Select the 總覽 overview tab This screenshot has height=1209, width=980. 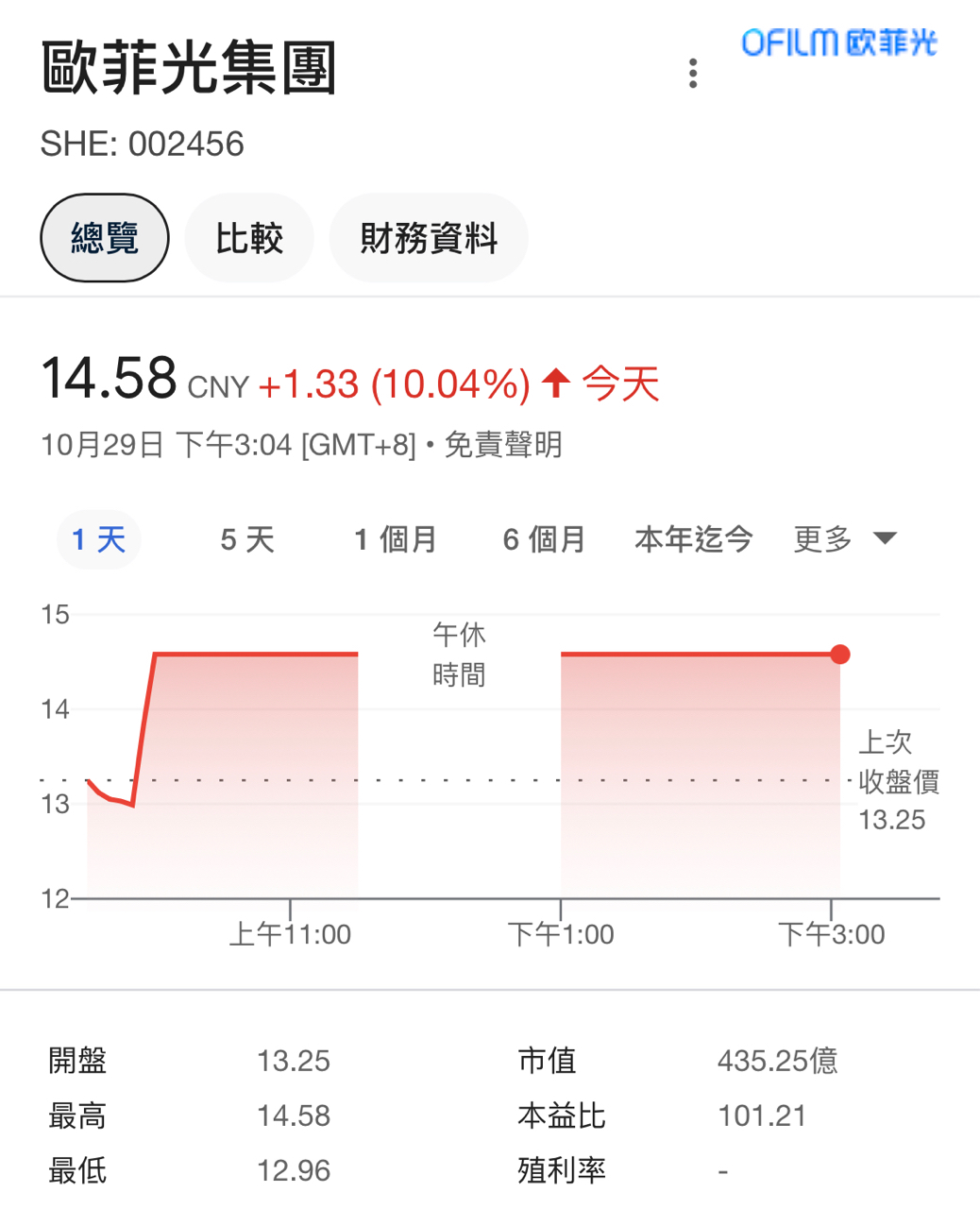click(x=105, y=238)
